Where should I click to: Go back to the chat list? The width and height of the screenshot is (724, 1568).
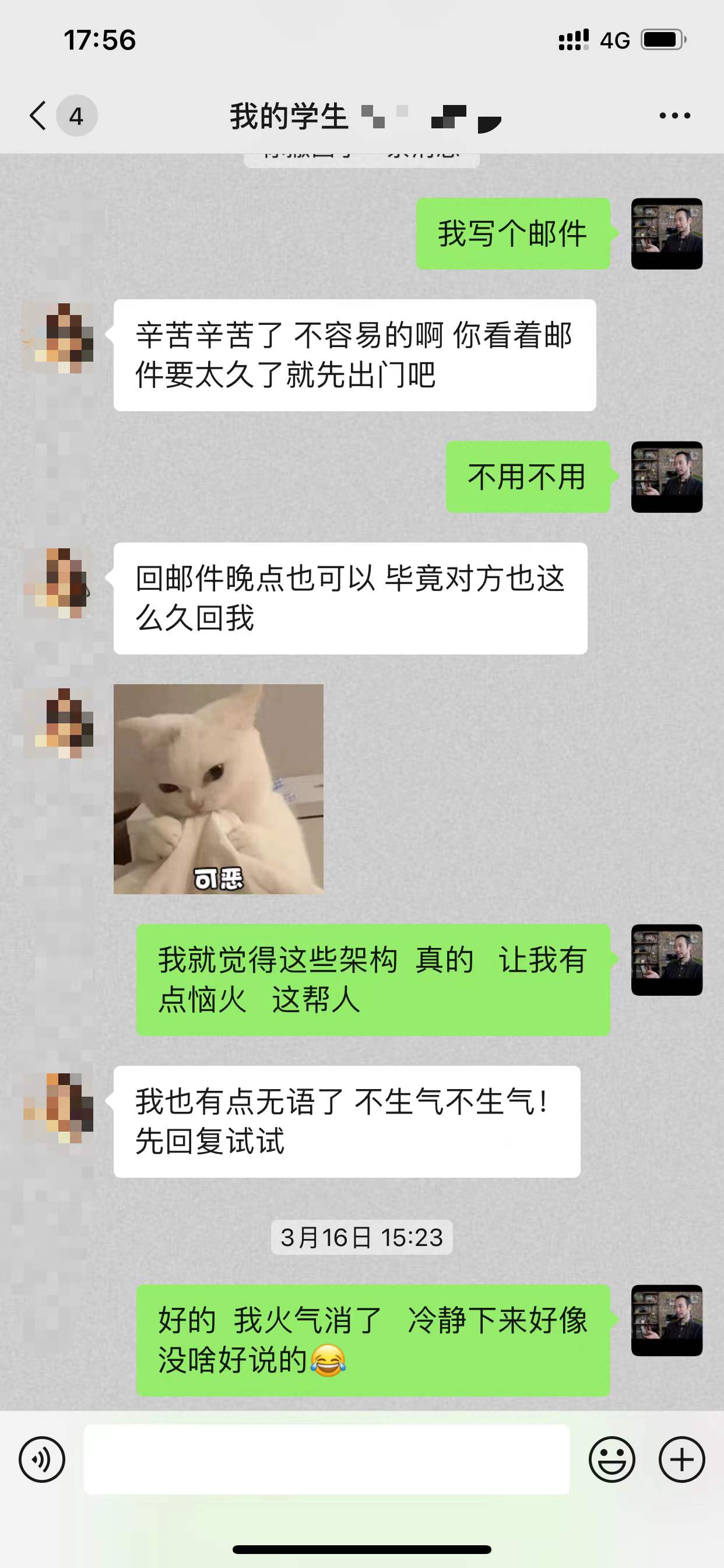pos(39,116)
